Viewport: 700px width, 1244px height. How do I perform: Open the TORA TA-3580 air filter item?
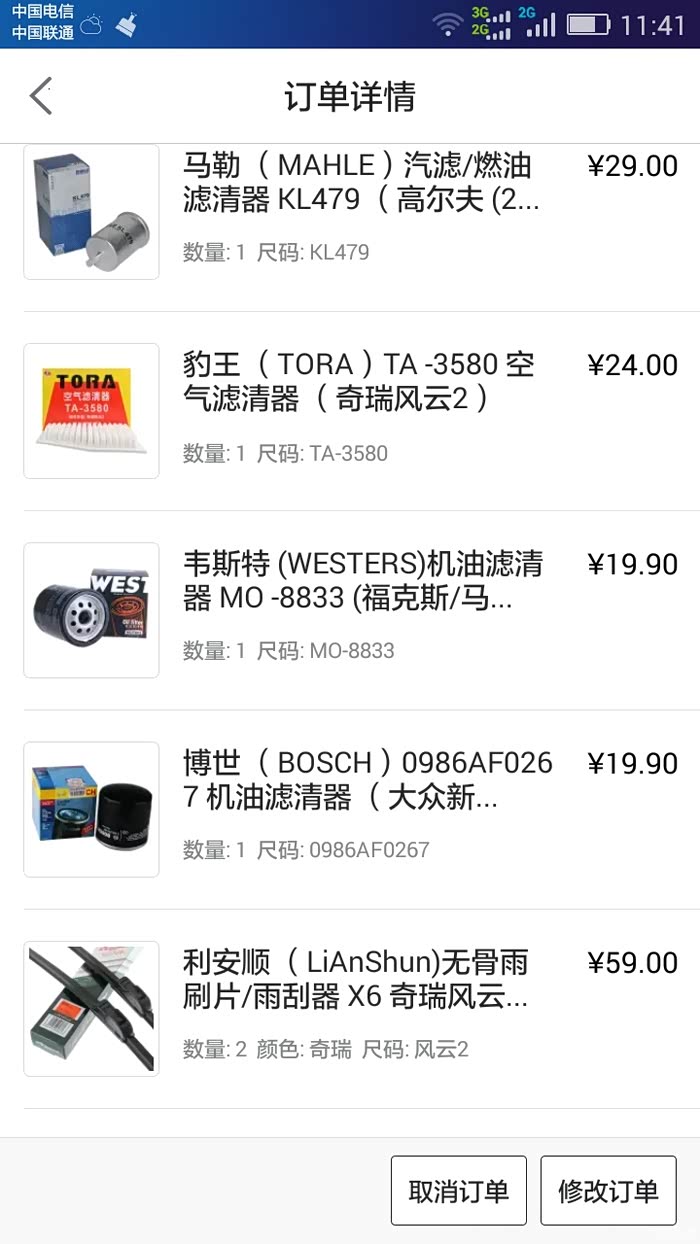click(360, 410)
